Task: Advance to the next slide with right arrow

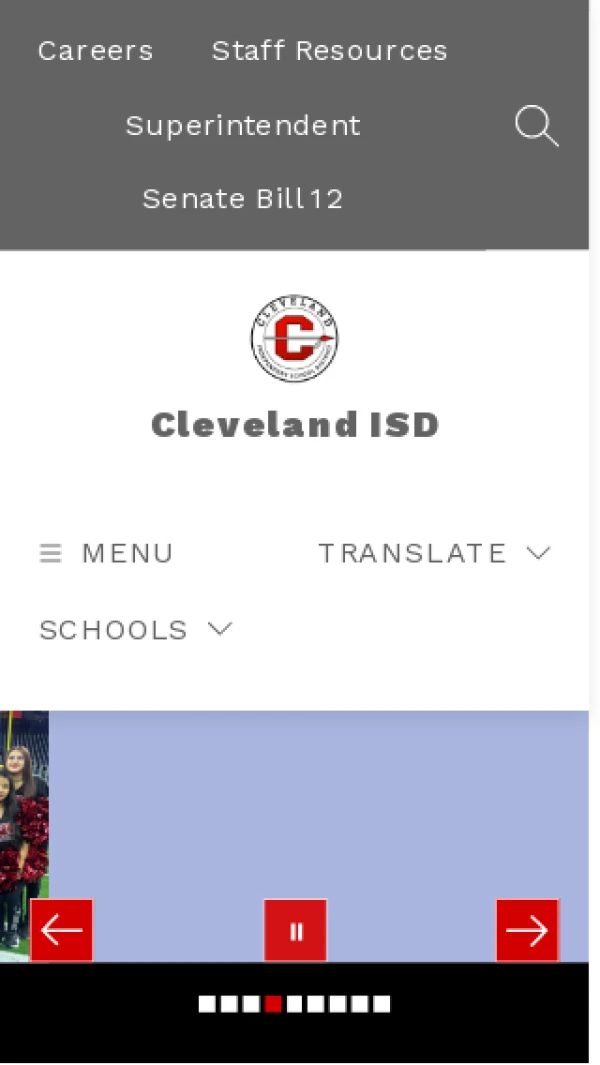Action: [527, 931]
